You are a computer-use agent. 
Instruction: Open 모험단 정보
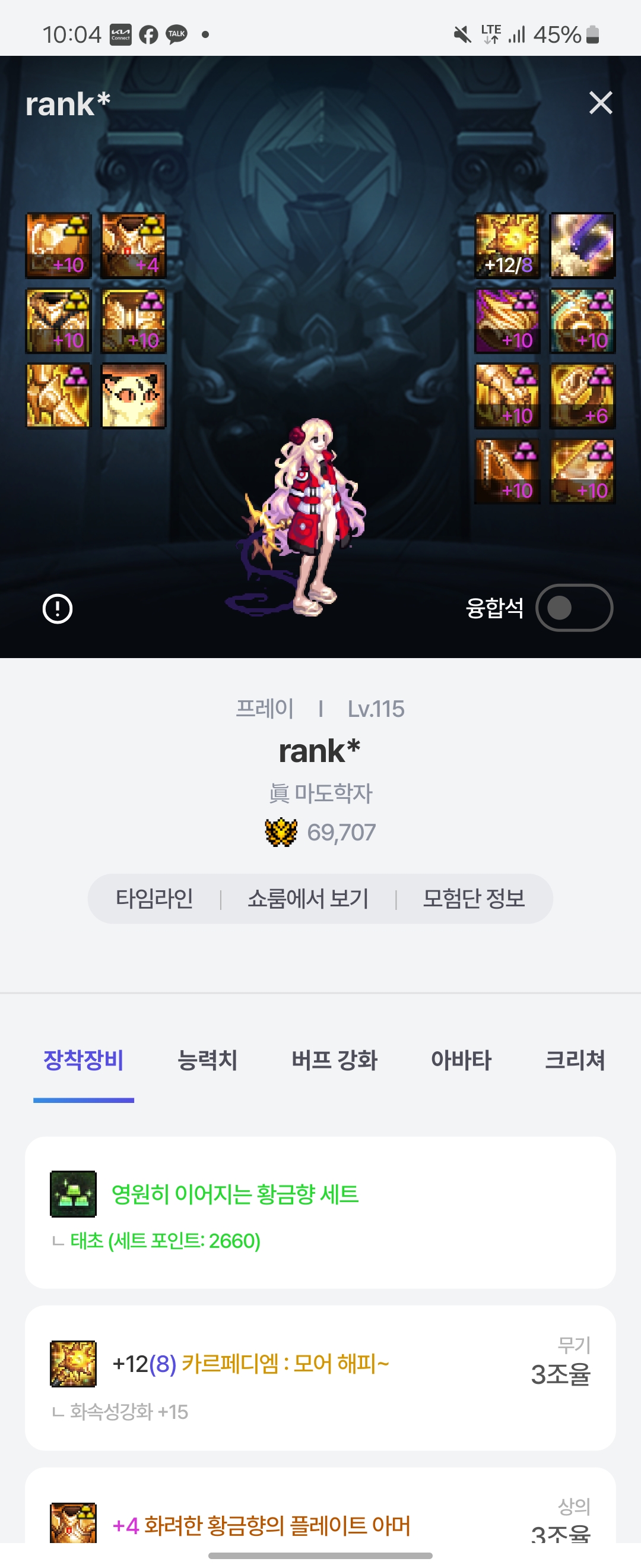point(473,899)
